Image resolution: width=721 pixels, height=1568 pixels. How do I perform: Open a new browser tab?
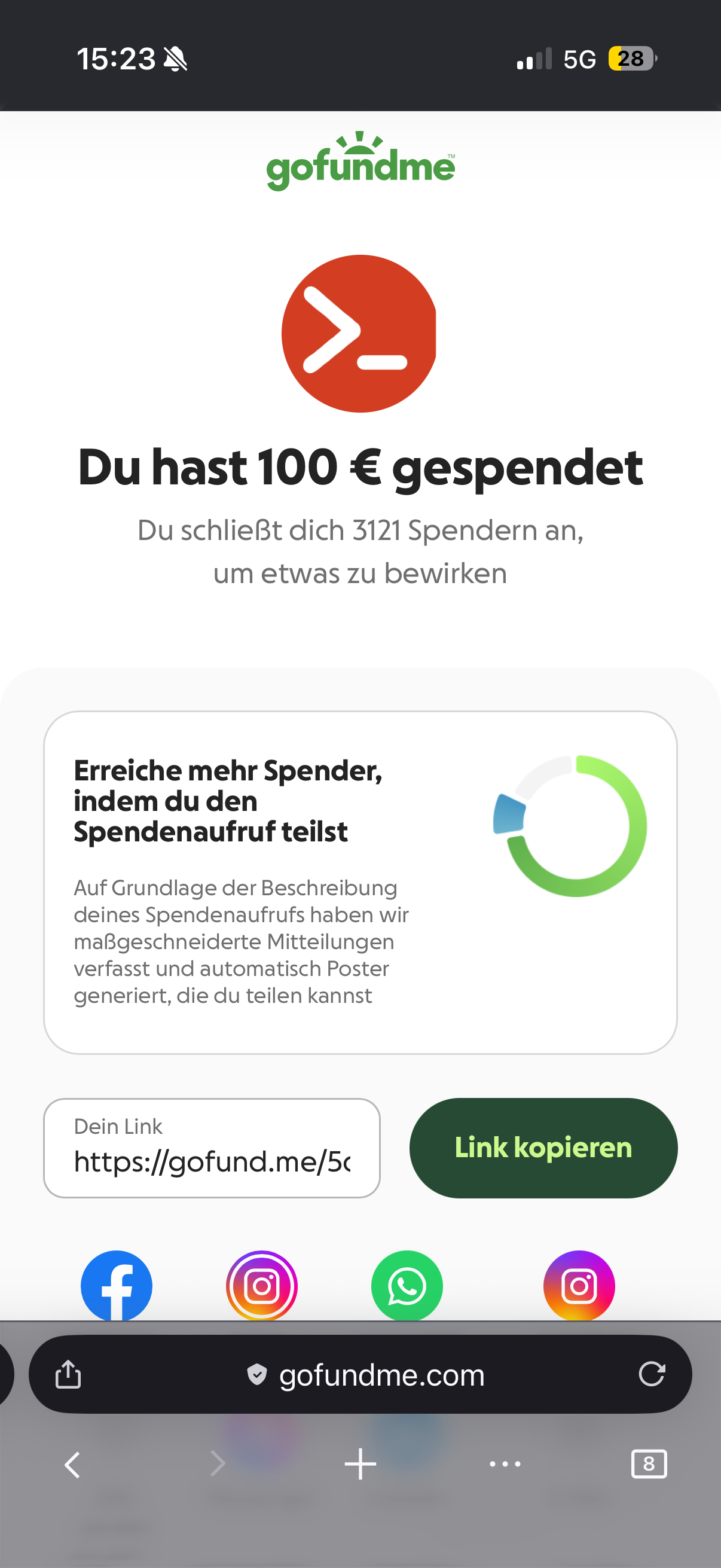click(x=360, y=1464)
